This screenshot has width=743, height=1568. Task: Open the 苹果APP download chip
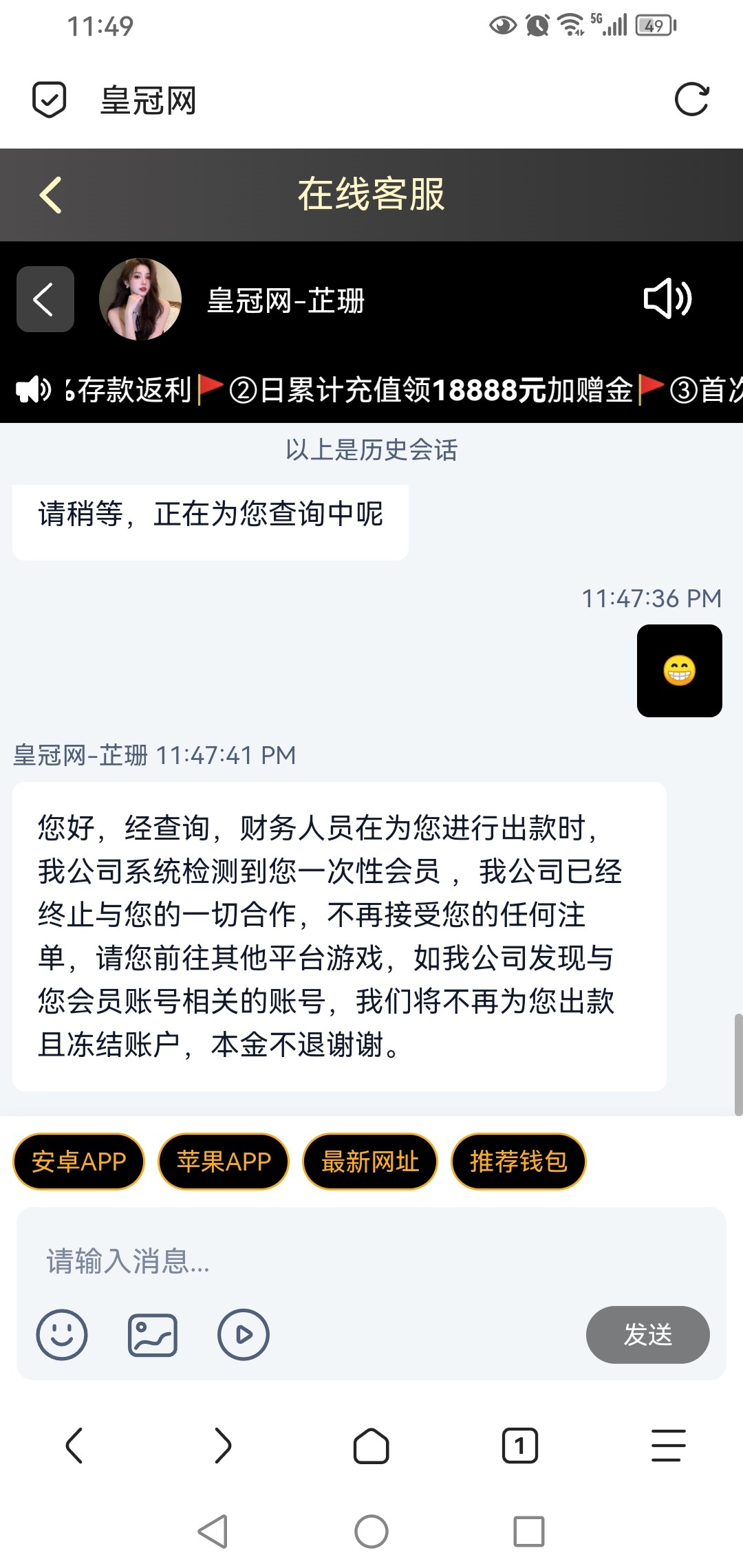(224, 1162)
